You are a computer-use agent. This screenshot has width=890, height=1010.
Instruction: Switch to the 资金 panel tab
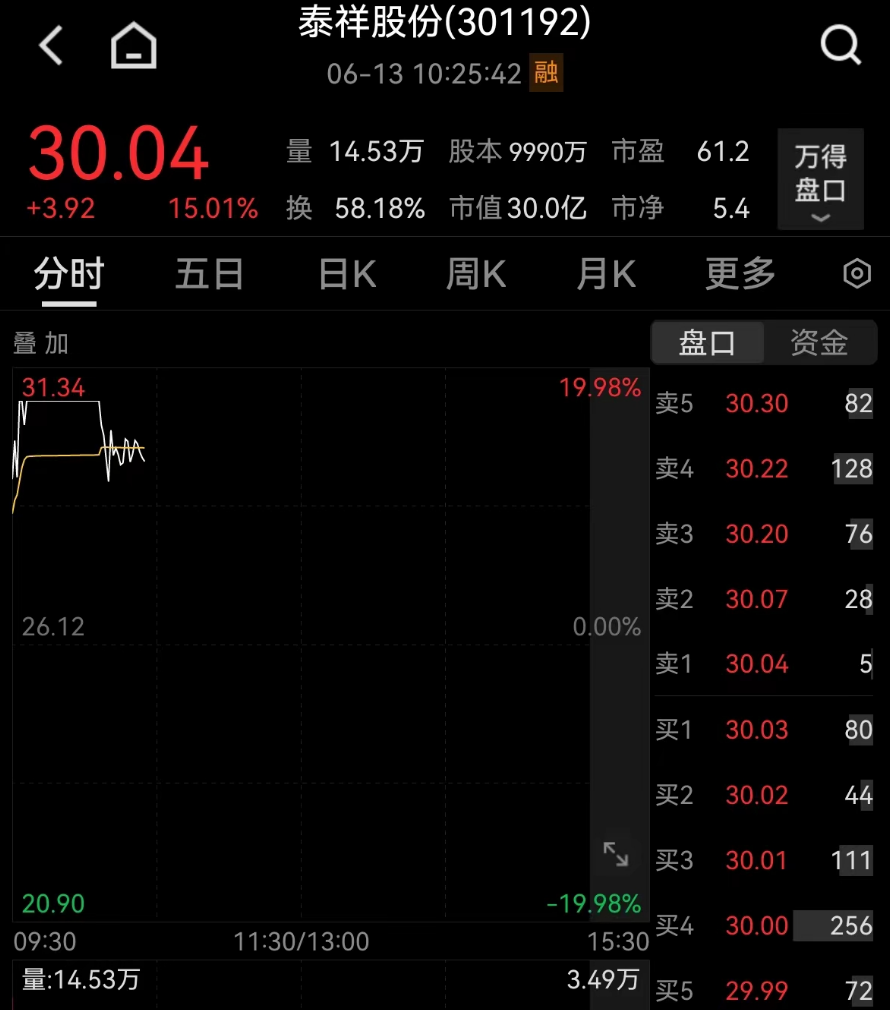[819, 343]
